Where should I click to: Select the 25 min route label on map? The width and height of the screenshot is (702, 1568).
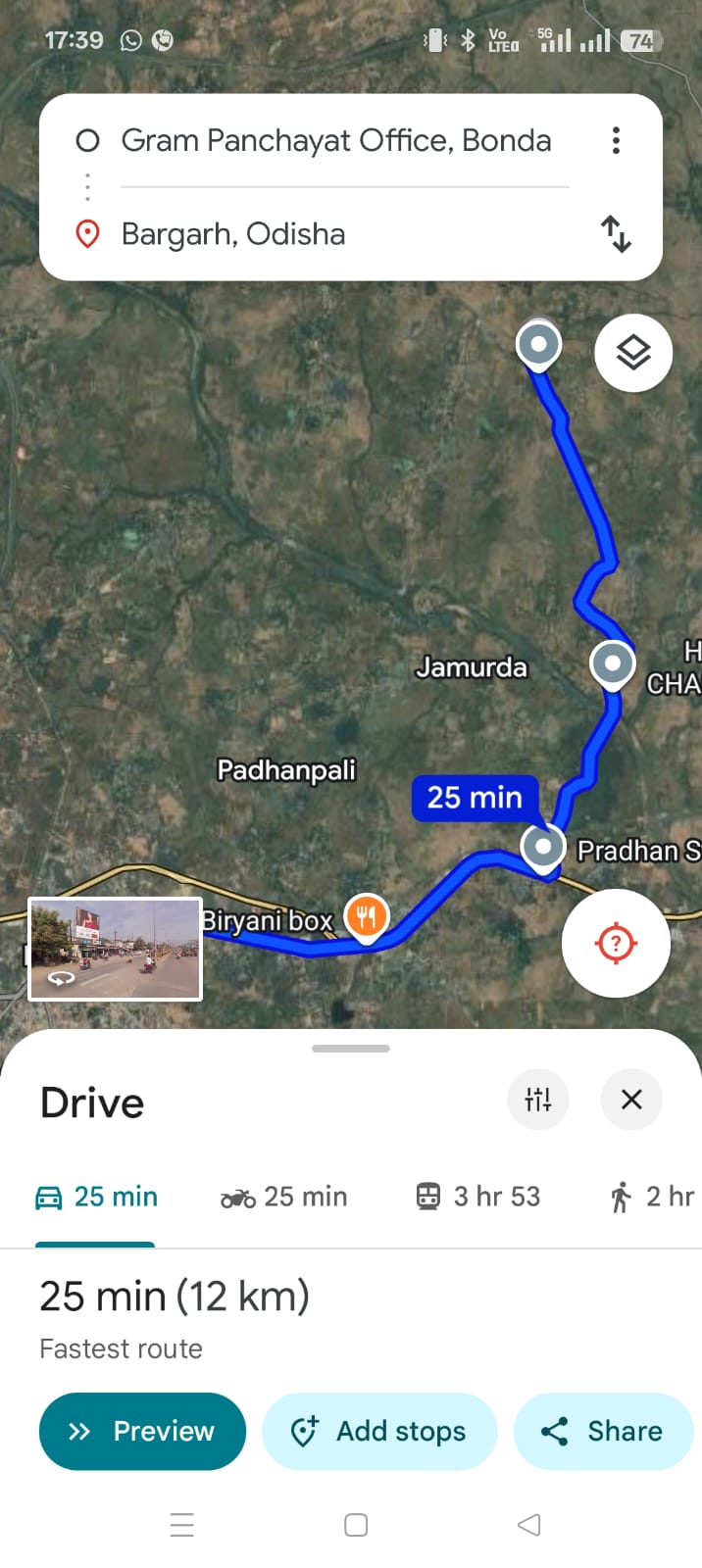[x=475, y=798]
